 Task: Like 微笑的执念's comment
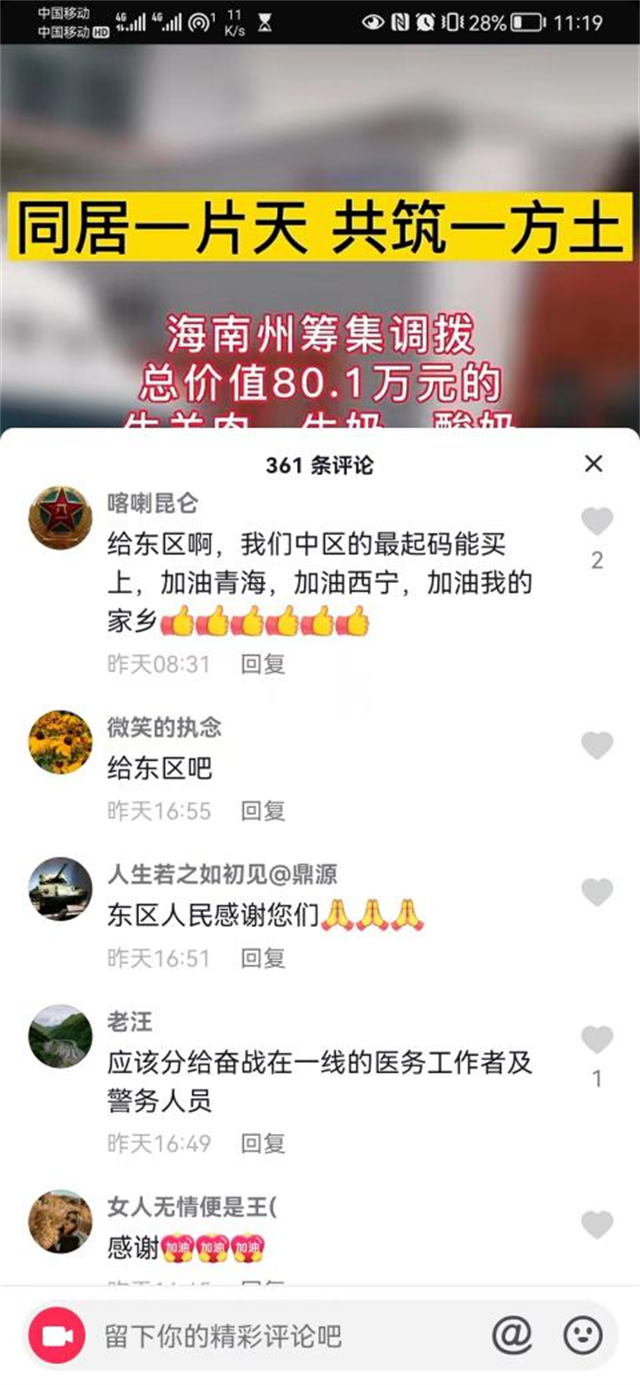597,745
